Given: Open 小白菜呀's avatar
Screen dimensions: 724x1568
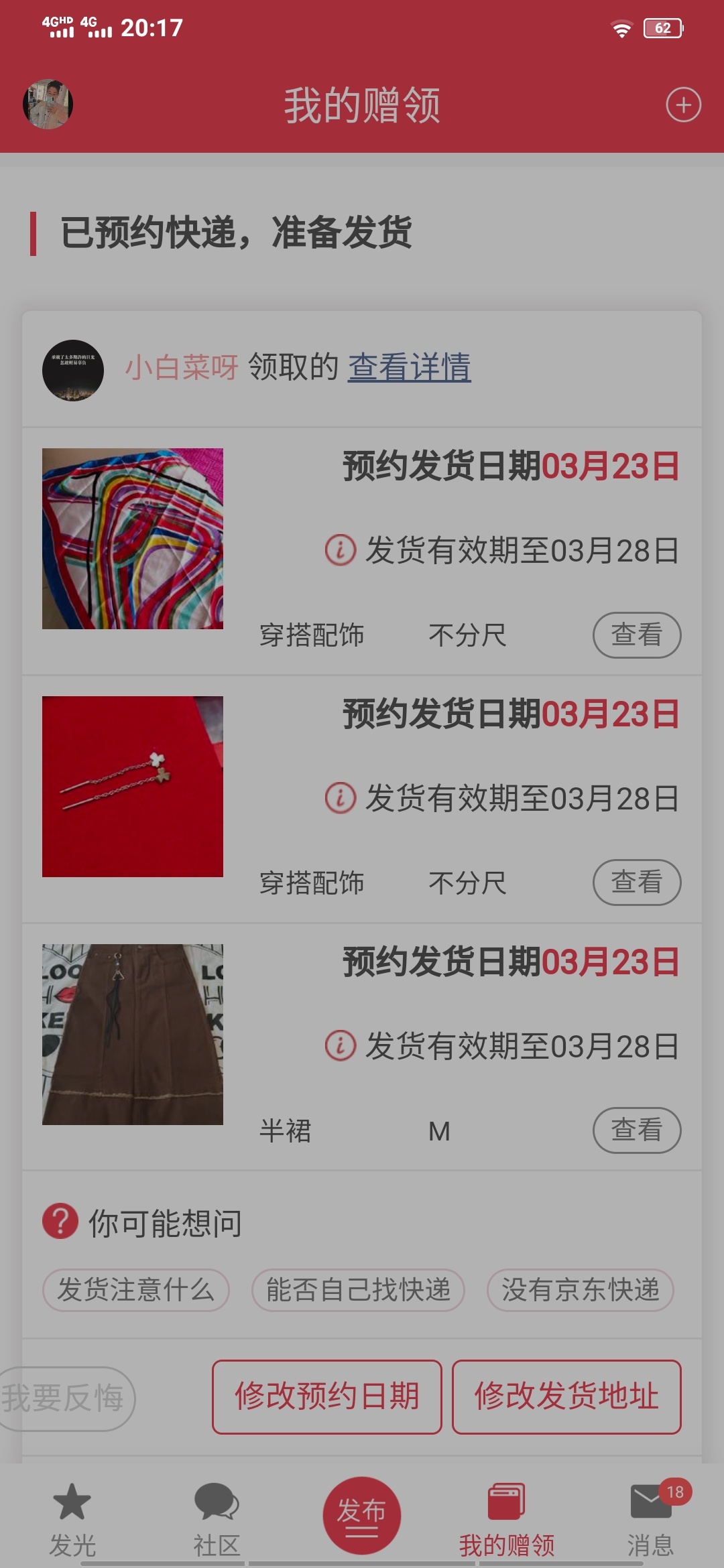Looking at the screenshot, I should pyautogui.click(x=73, y=371).
